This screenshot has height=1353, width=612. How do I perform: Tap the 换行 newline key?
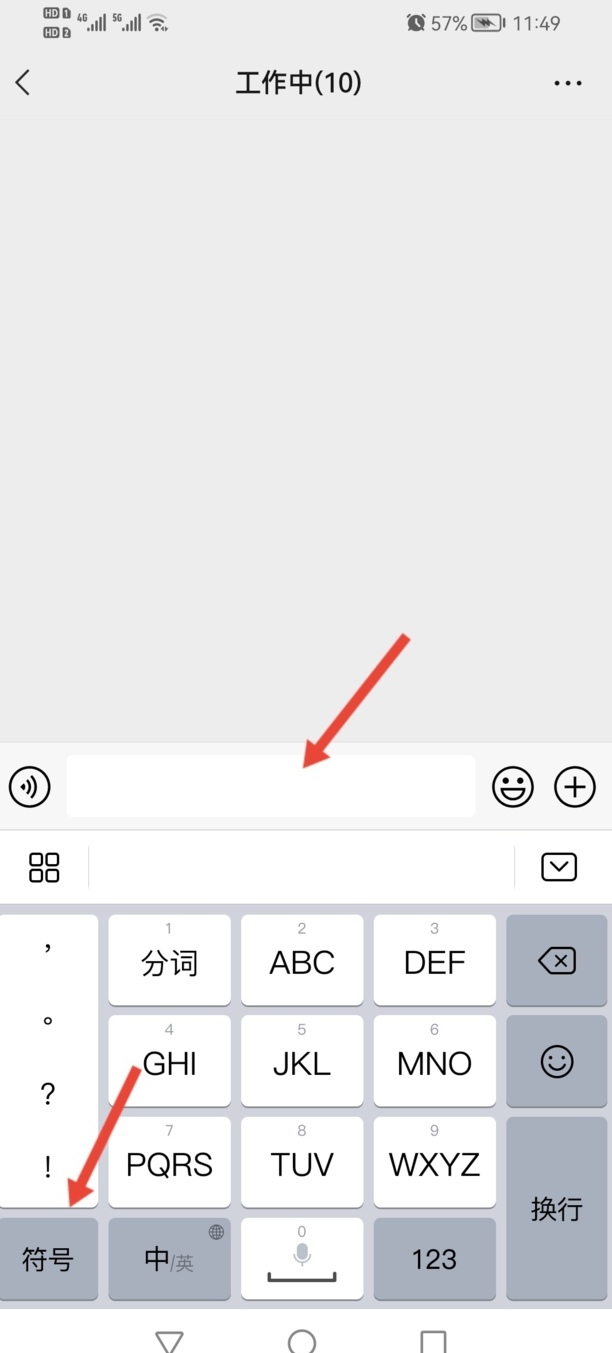556,1209
